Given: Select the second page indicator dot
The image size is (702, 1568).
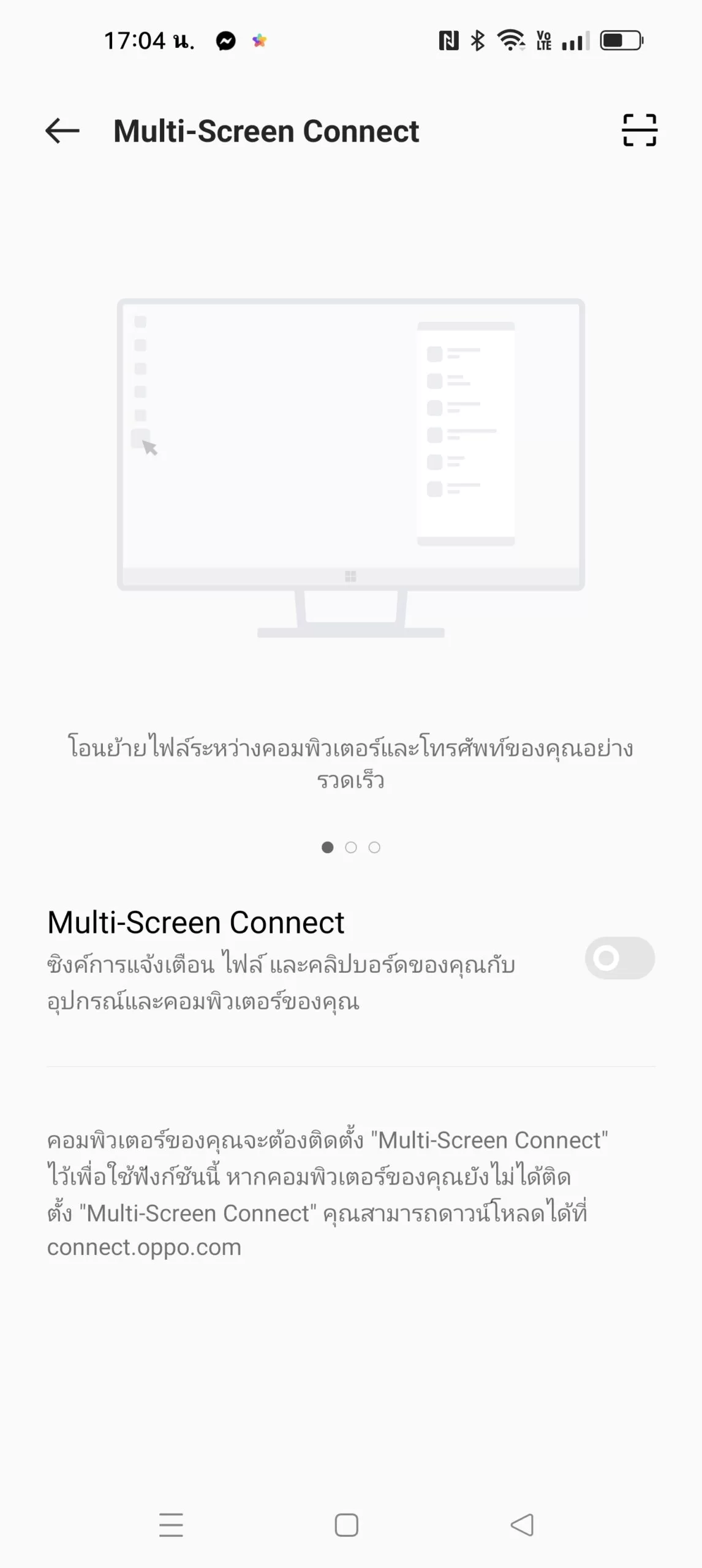Looking at the screenshot, I should click(351, 847).
